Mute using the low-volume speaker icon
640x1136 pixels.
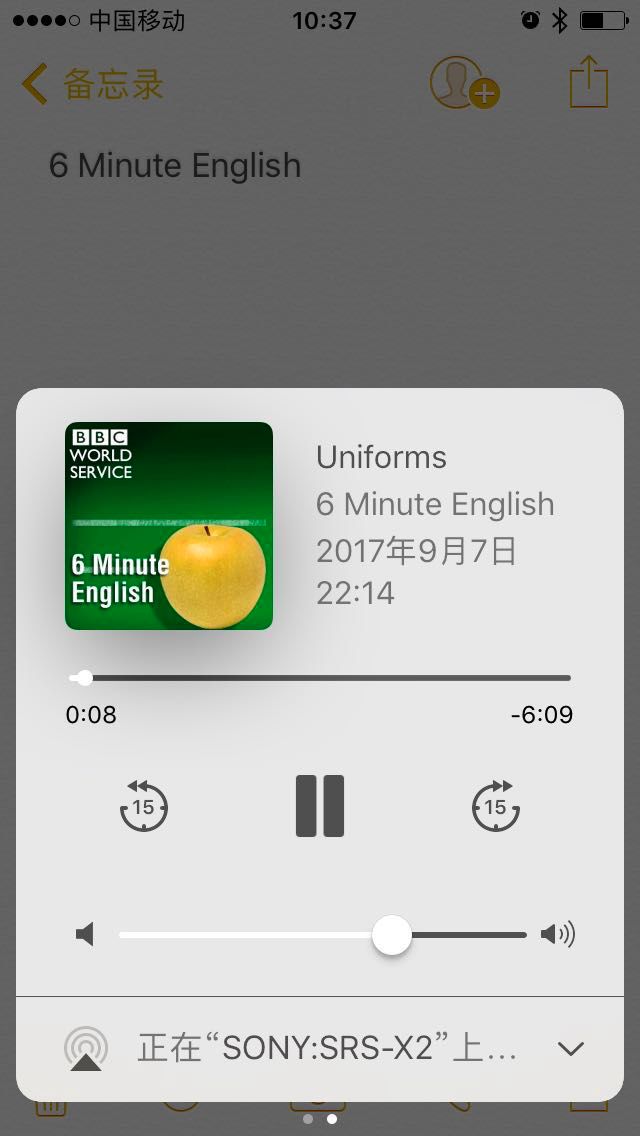(86, 935)
